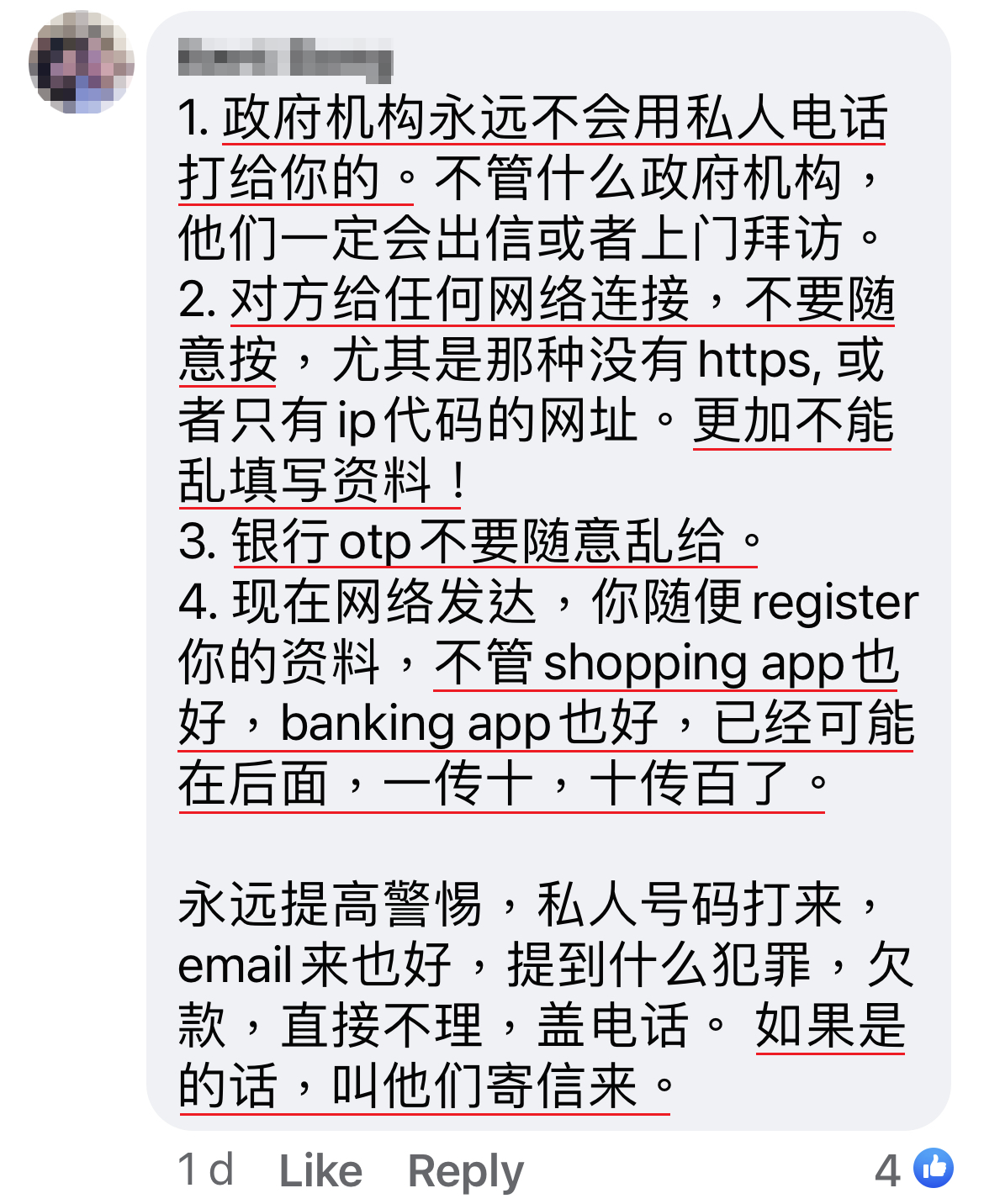
Task: View the 4 reactions on this comment
Action: coord(914,1169)
